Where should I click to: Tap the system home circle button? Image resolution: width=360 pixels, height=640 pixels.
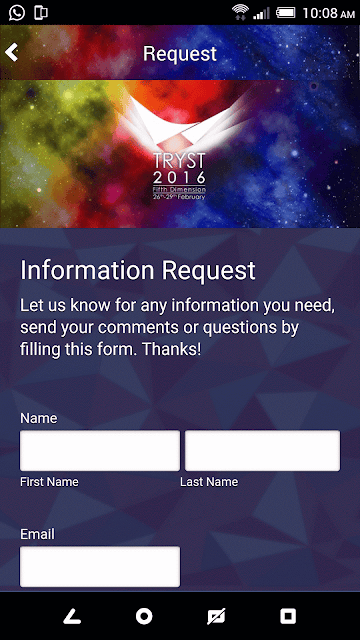(144, 616)
